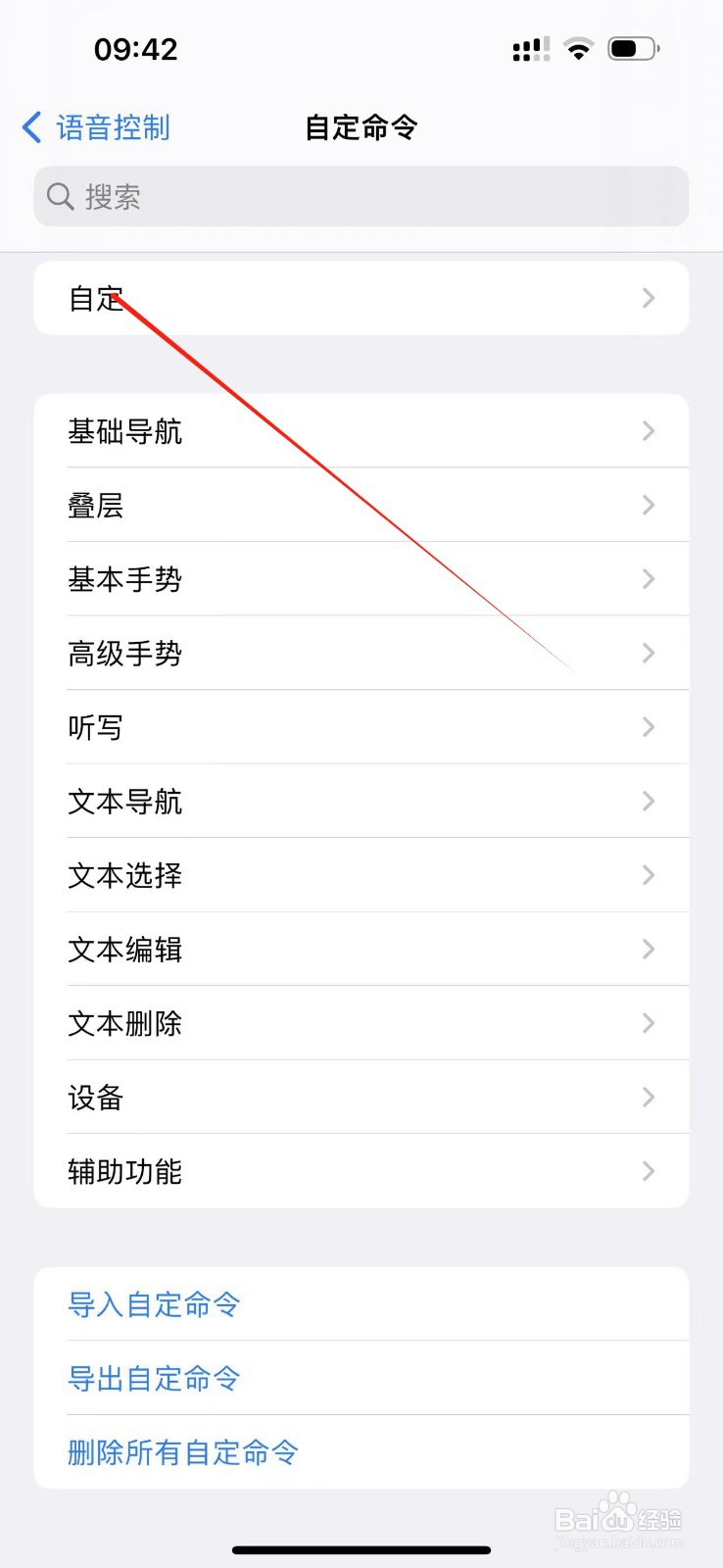Click the search magnifier icon
The image size is (723, 1568).
pos(60,197)
